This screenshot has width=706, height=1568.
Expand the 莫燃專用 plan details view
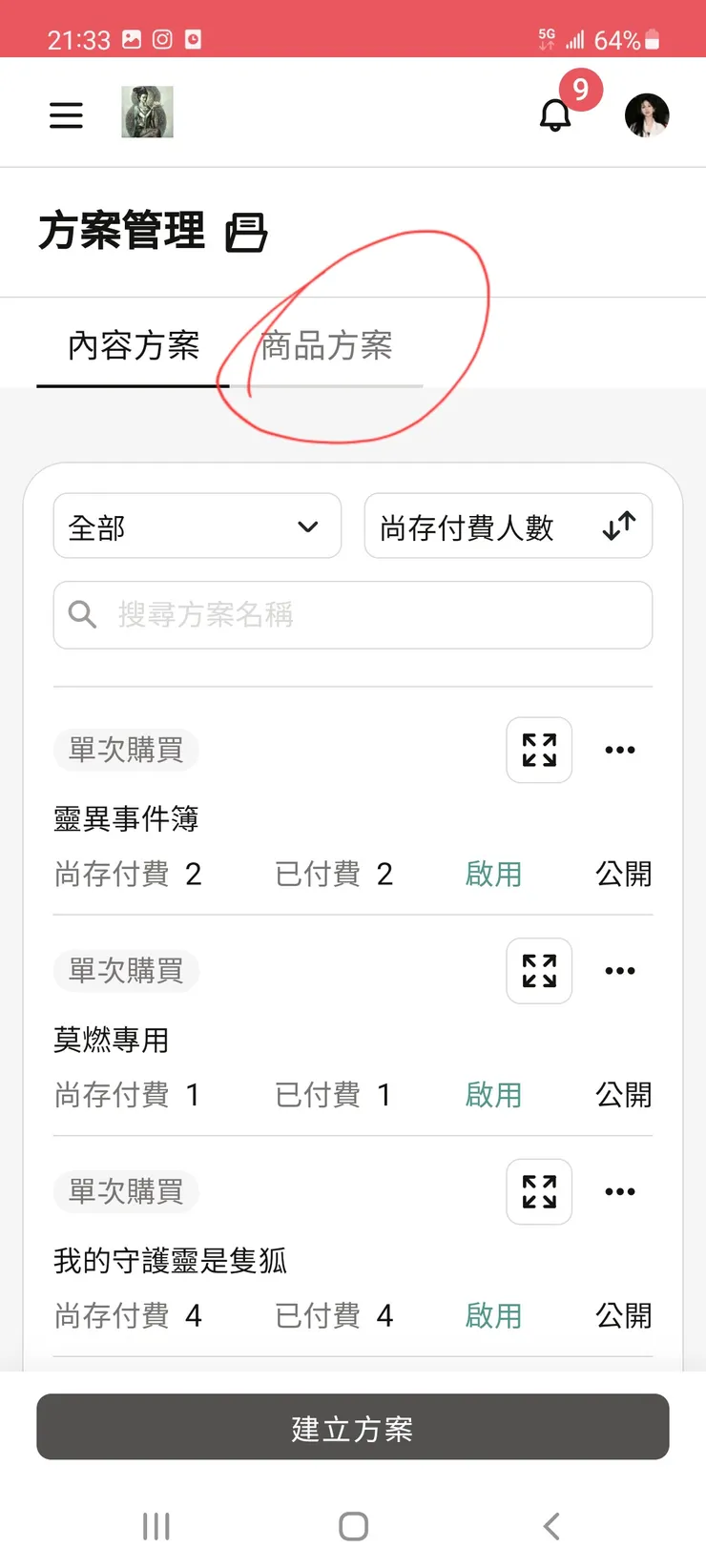539,971
